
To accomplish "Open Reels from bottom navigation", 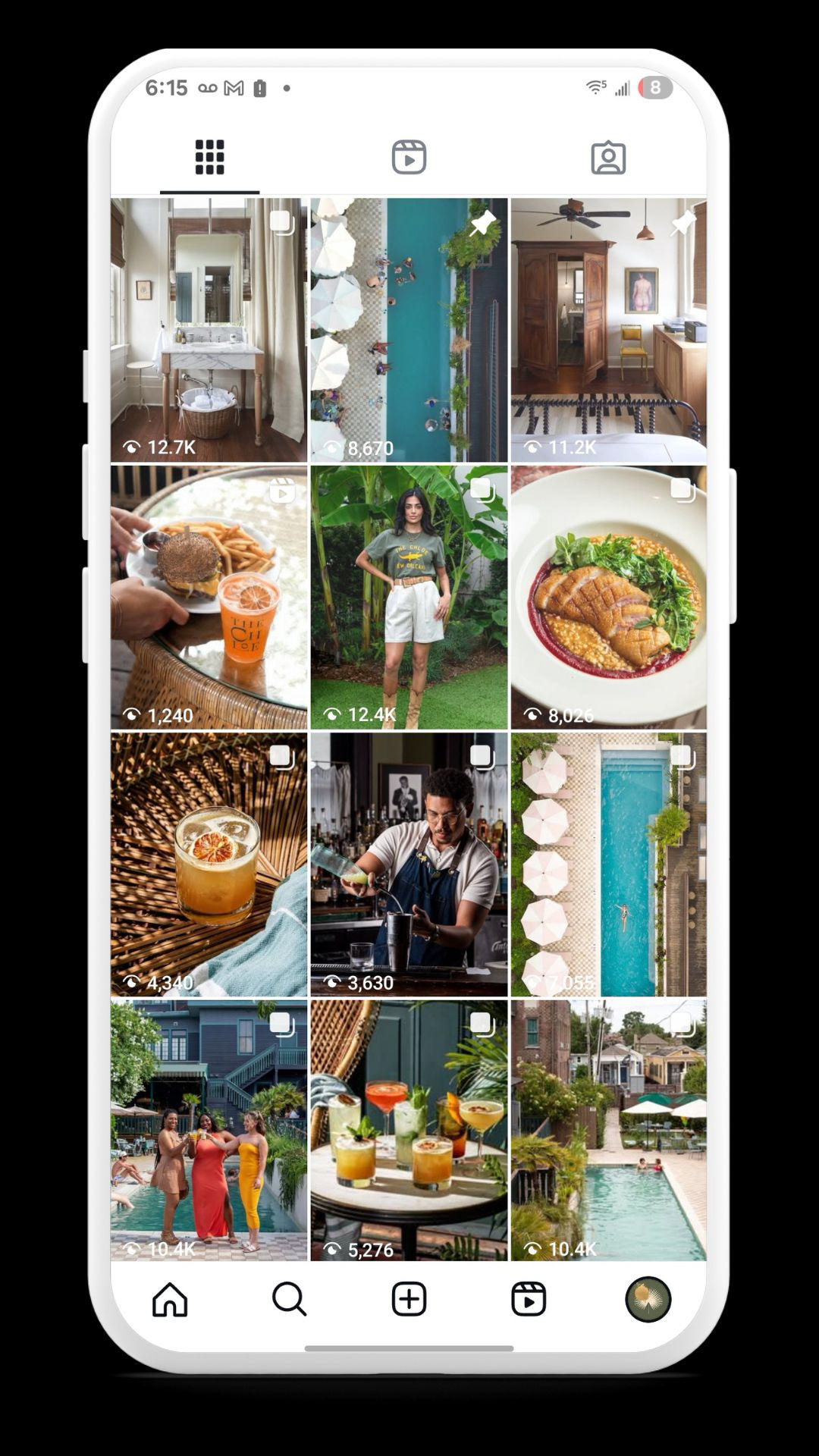I will coord(529,1299).
